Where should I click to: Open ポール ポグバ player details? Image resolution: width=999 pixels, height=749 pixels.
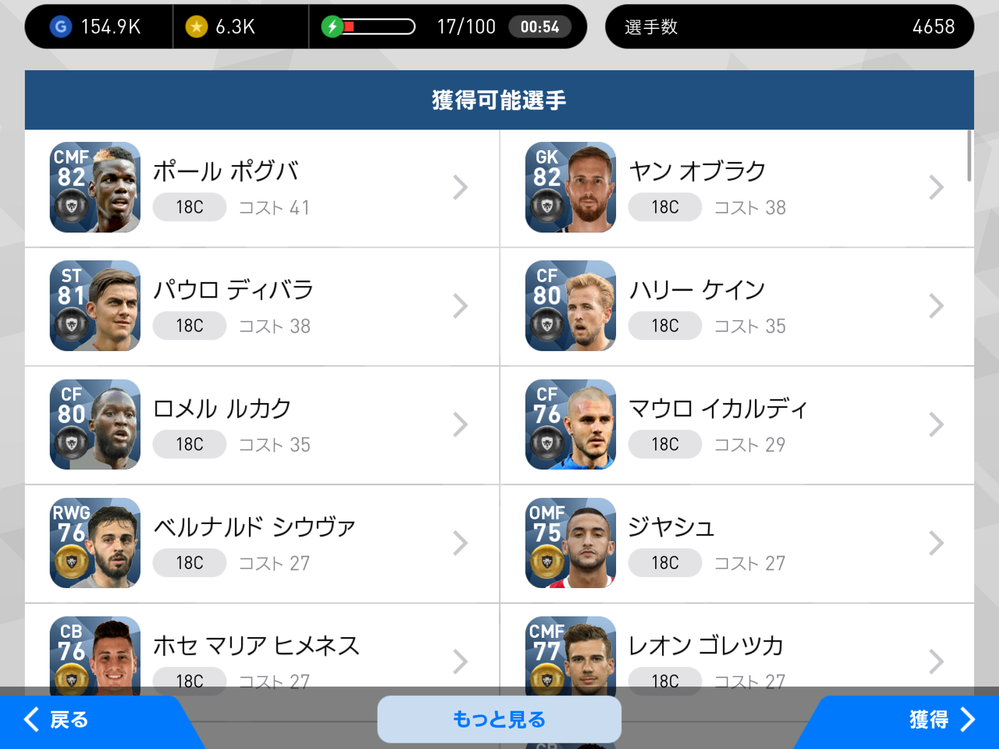[262, 188]
